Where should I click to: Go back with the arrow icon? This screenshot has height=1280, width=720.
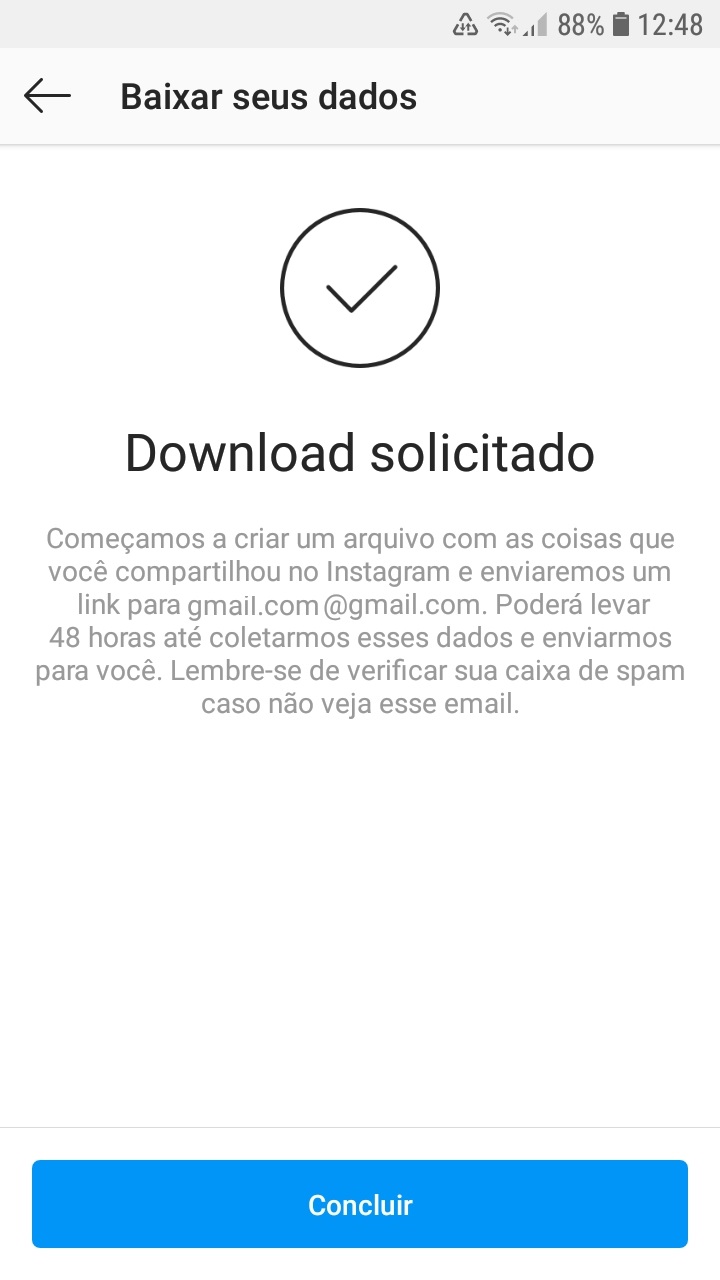coord(47,96)
